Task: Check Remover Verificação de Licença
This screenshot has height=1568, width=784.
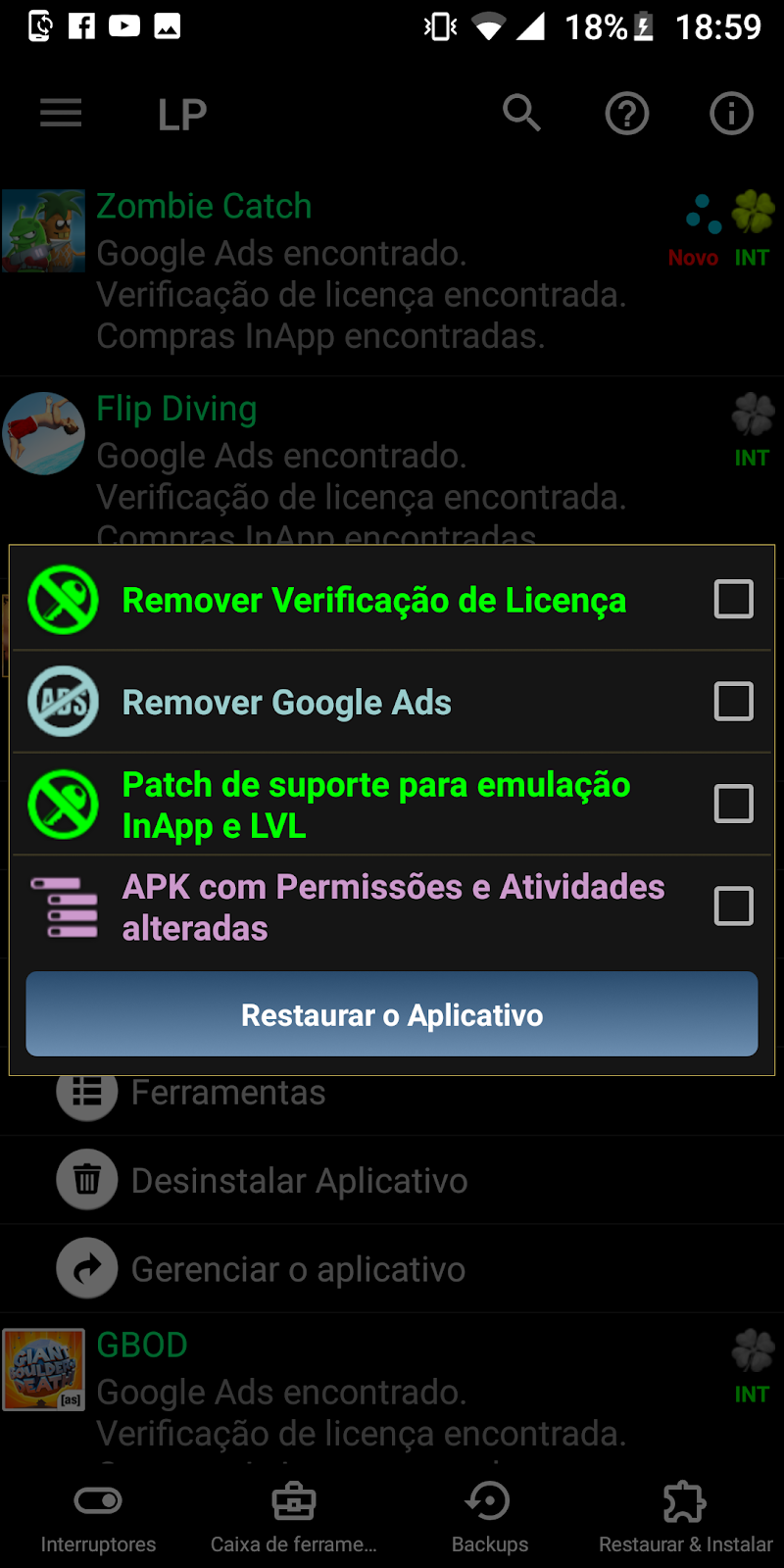Action: 733,599
